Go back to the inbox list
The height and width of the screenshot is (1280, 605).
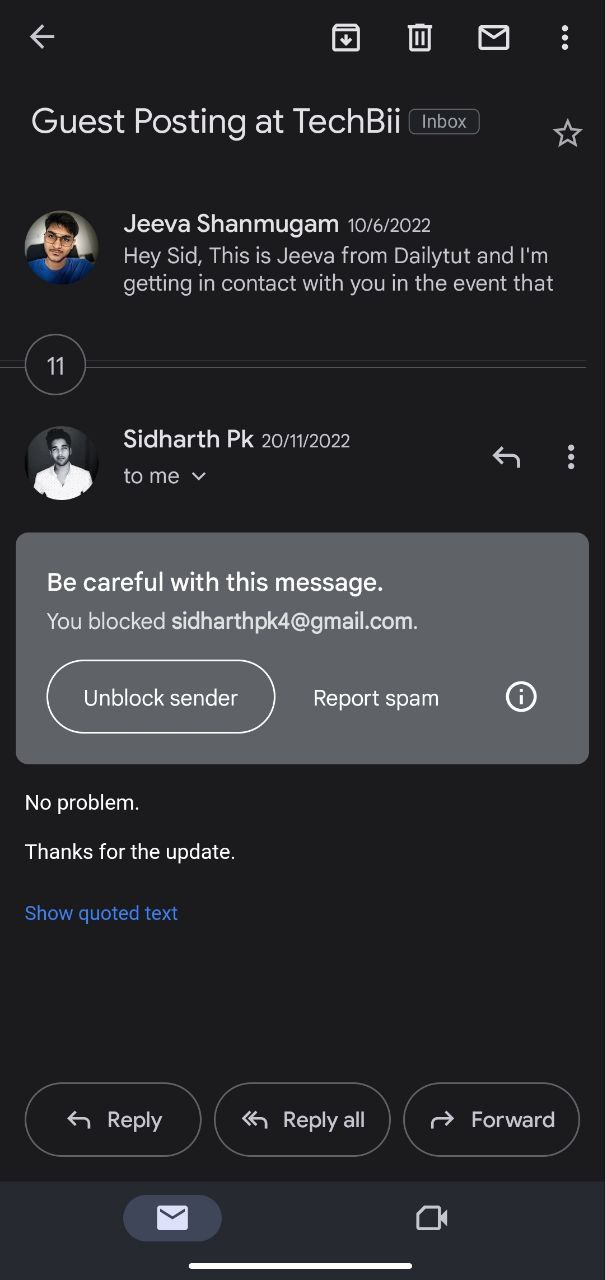coord(42,38)
